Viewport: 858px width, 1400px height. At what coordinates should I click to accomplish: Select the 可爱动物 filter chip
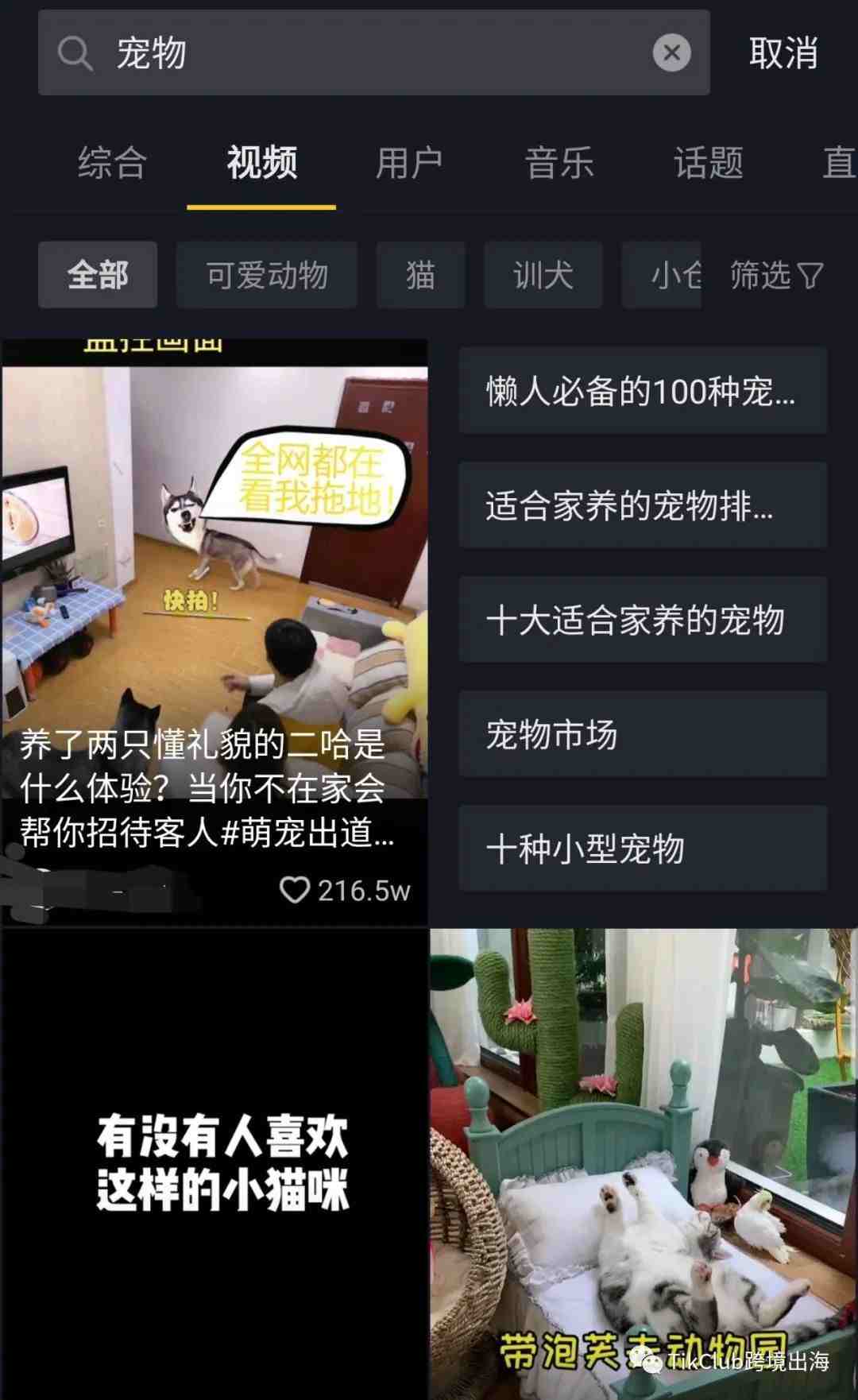point(267,276)
